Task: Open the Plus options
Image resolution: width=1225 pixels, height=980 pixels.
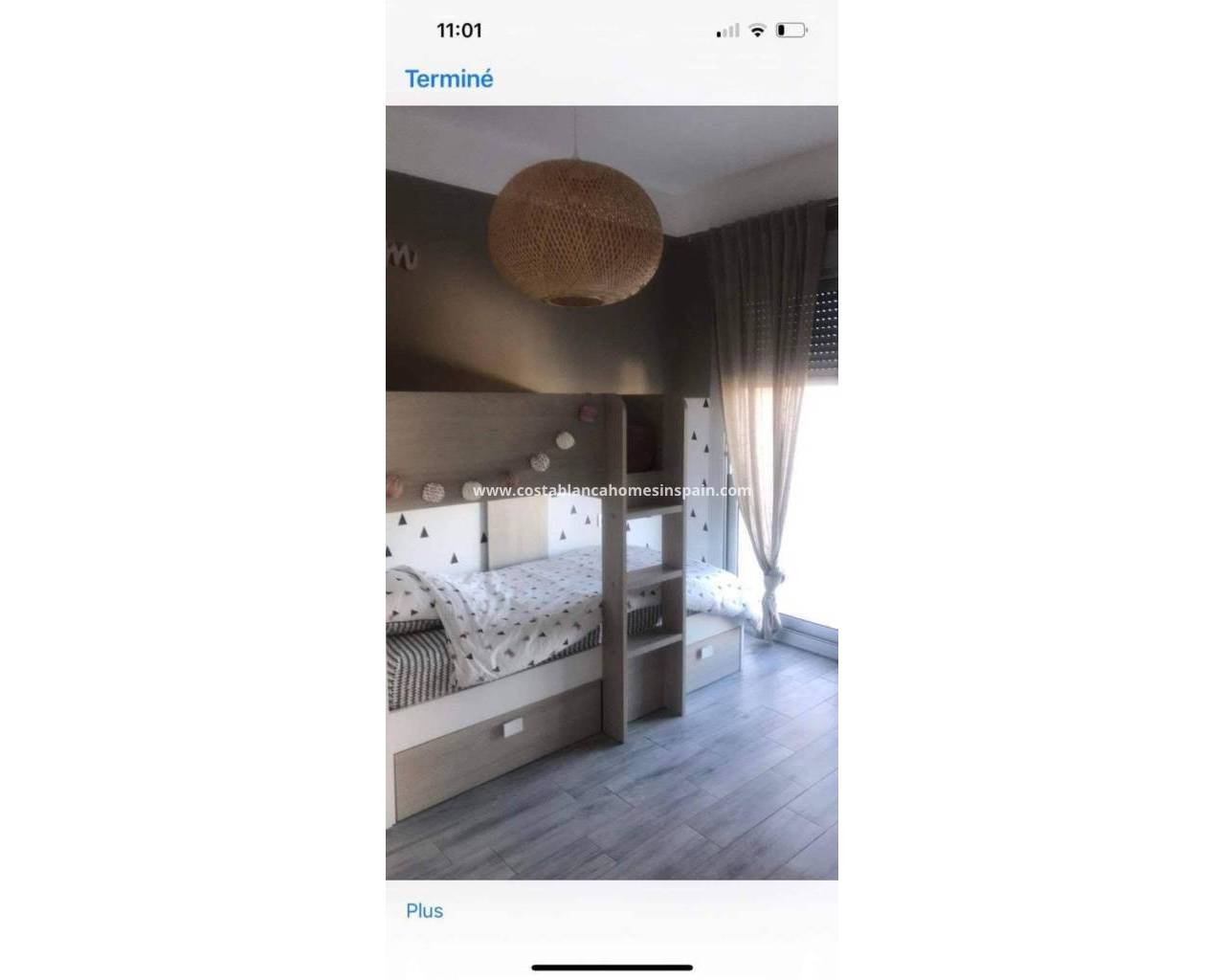Action: pyautogui.click(x=424, y=910)
